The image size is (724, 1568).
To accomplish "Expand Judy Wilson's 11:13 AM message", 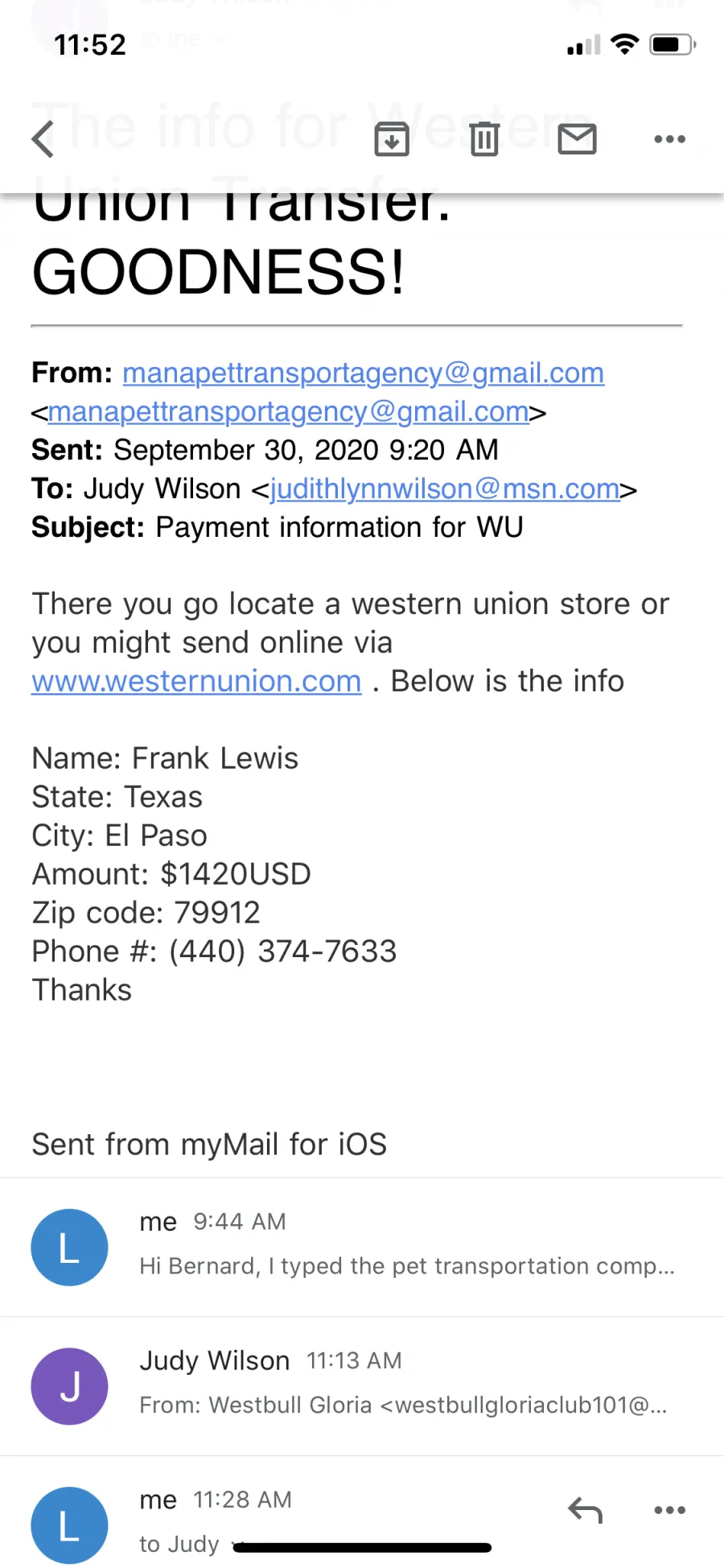I will (362, 1386).
